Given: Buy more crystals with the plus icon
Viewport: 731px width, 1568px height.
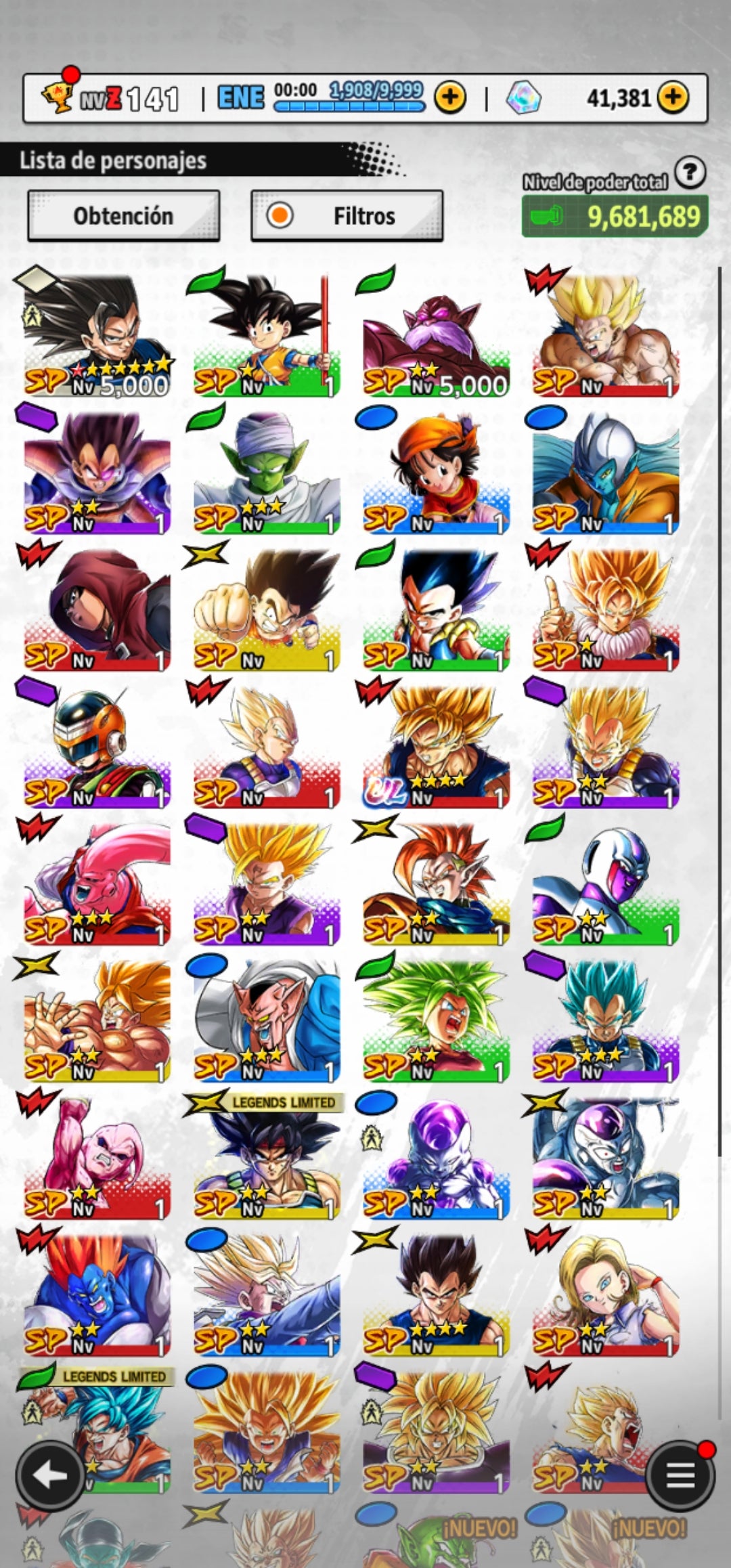Looking at the screenshot, I should coord(672,97).
